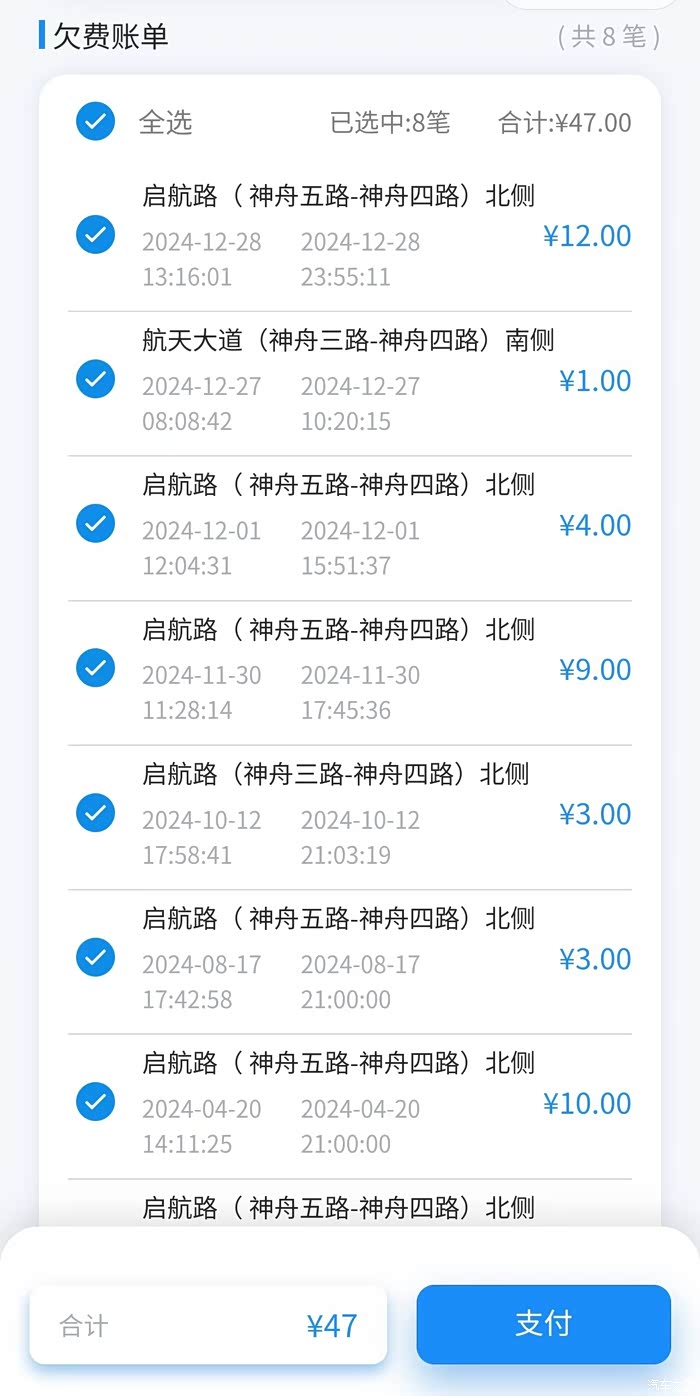Uncheck the ¥4.00 bill dated 2024-12-01
The image size is (700, 1396).
click(95, 523)
